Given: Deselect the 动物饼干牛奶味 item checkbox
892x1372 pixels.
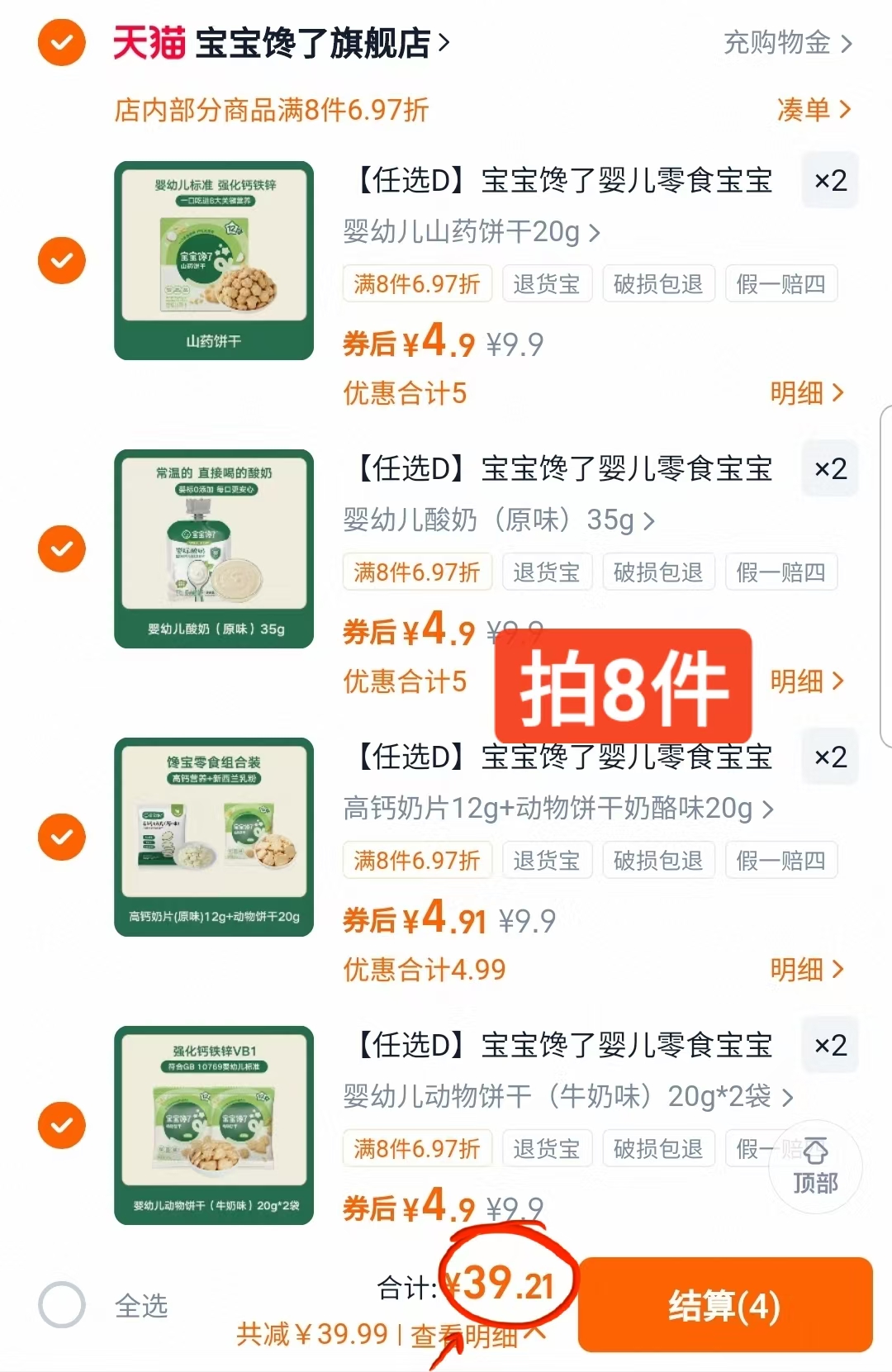Looking at the screenshot, I should [x=62, y=1125].
